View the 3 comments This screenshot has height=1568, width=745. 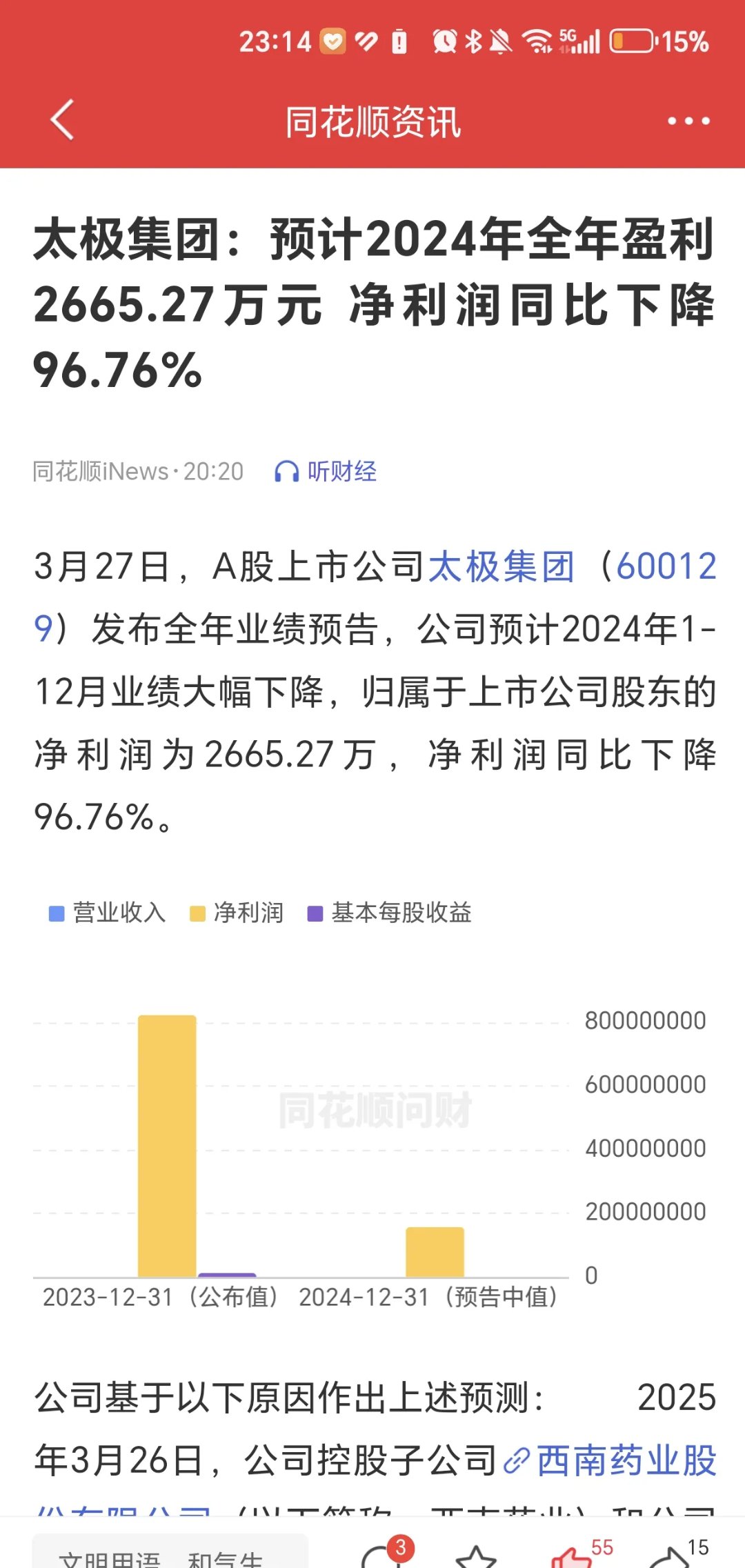(x=378, y=1556)
